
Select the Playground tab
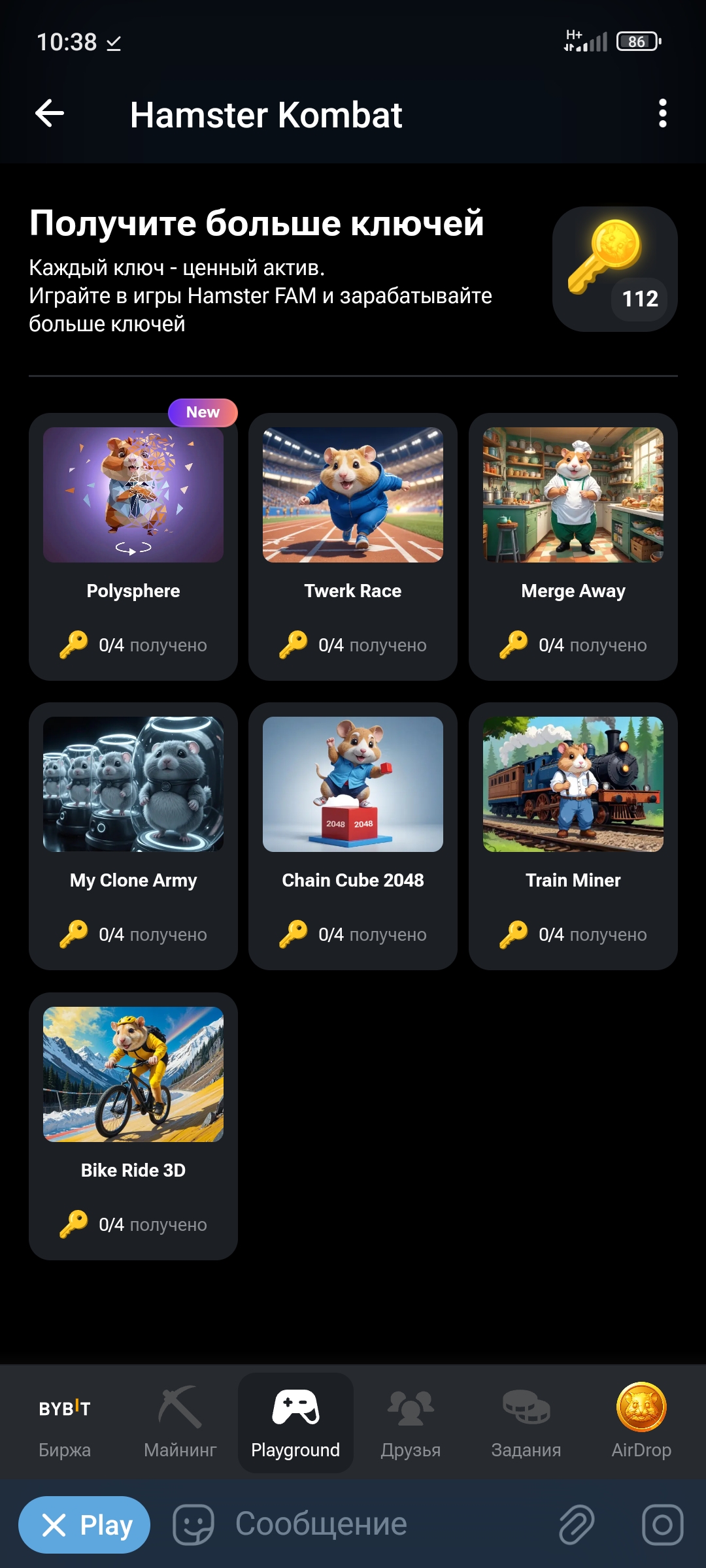click(x=295, y=1423)
